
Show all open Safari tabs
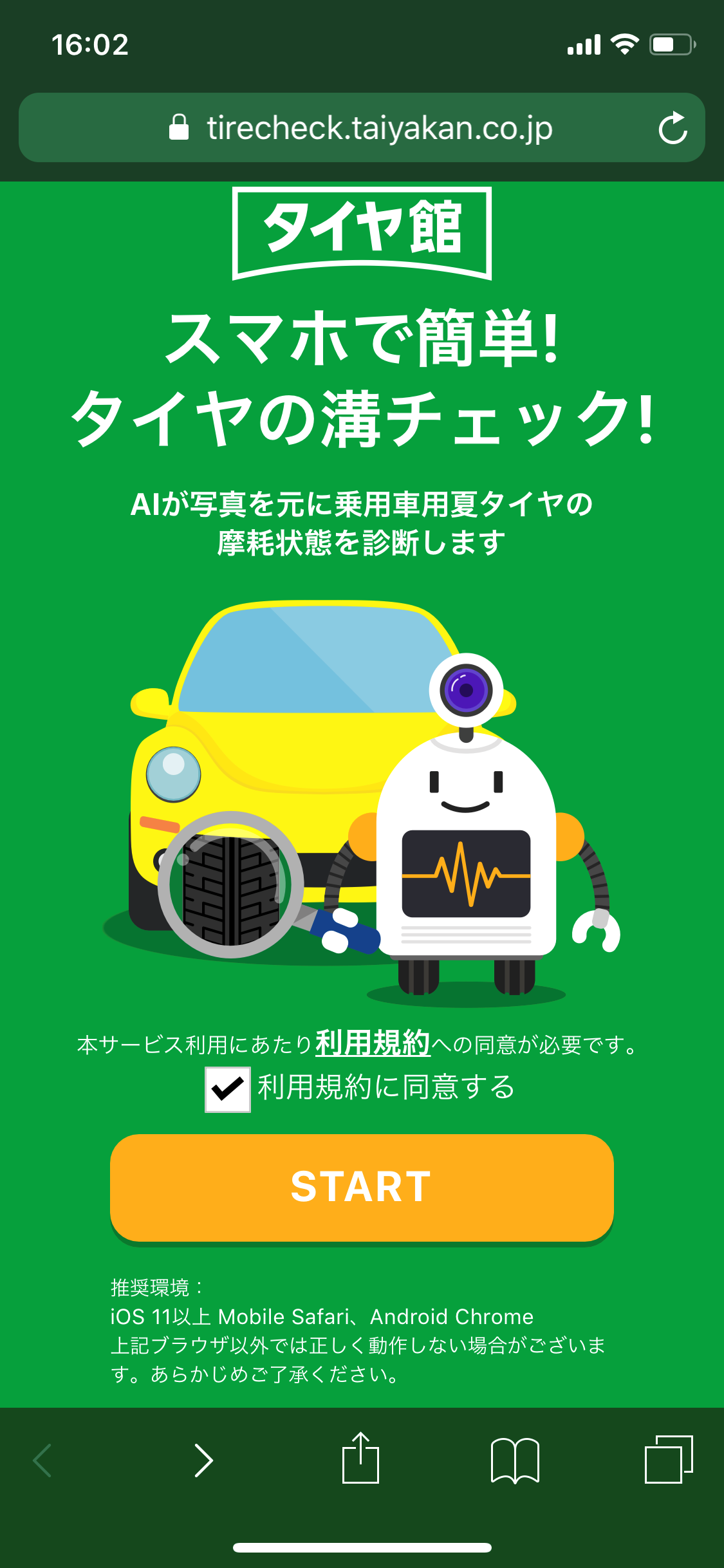pyautogui.click(x=669, y=1460)
